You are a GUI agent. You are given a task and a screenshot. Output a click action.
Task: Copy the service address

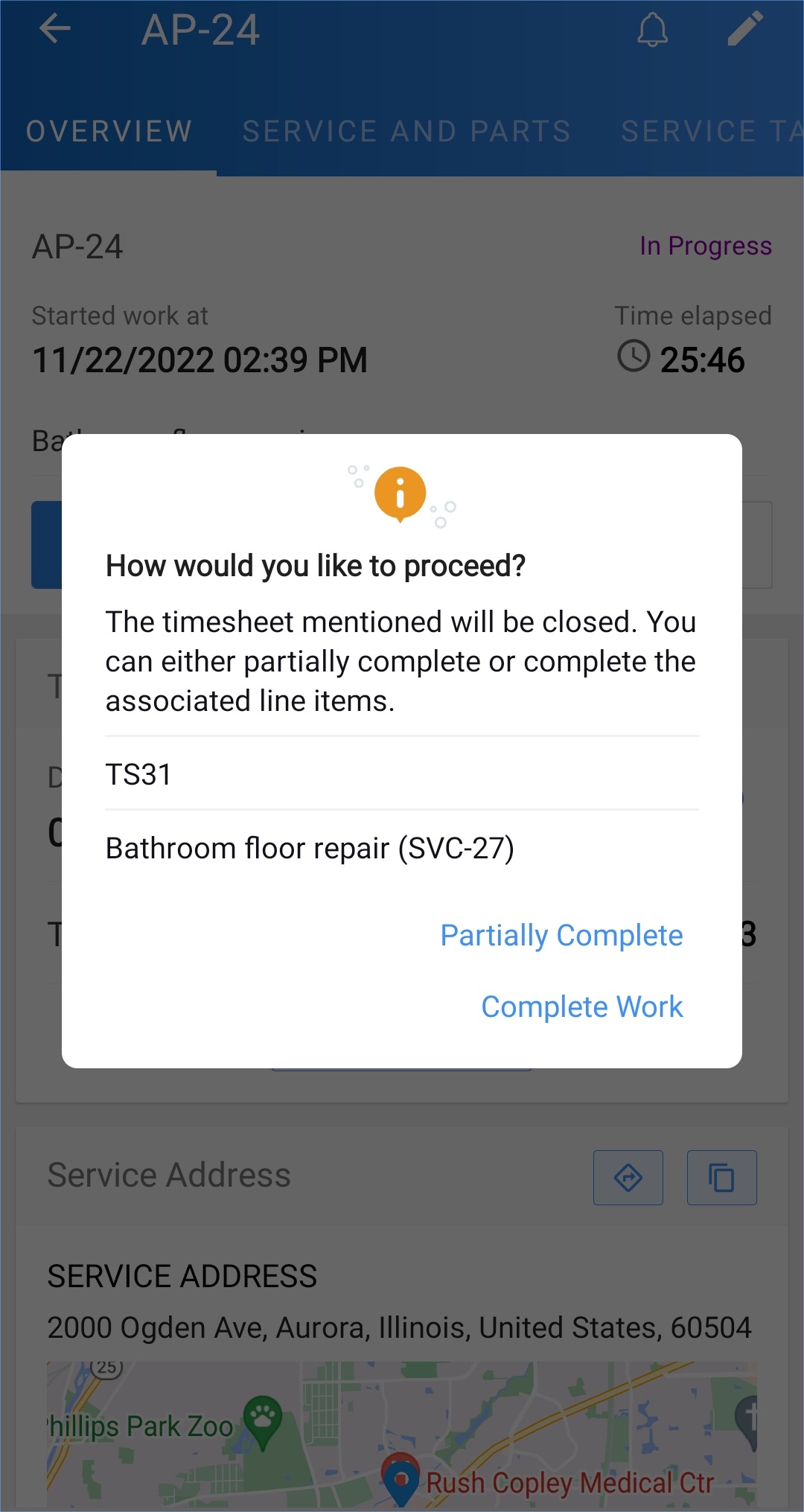(721, 1178)
